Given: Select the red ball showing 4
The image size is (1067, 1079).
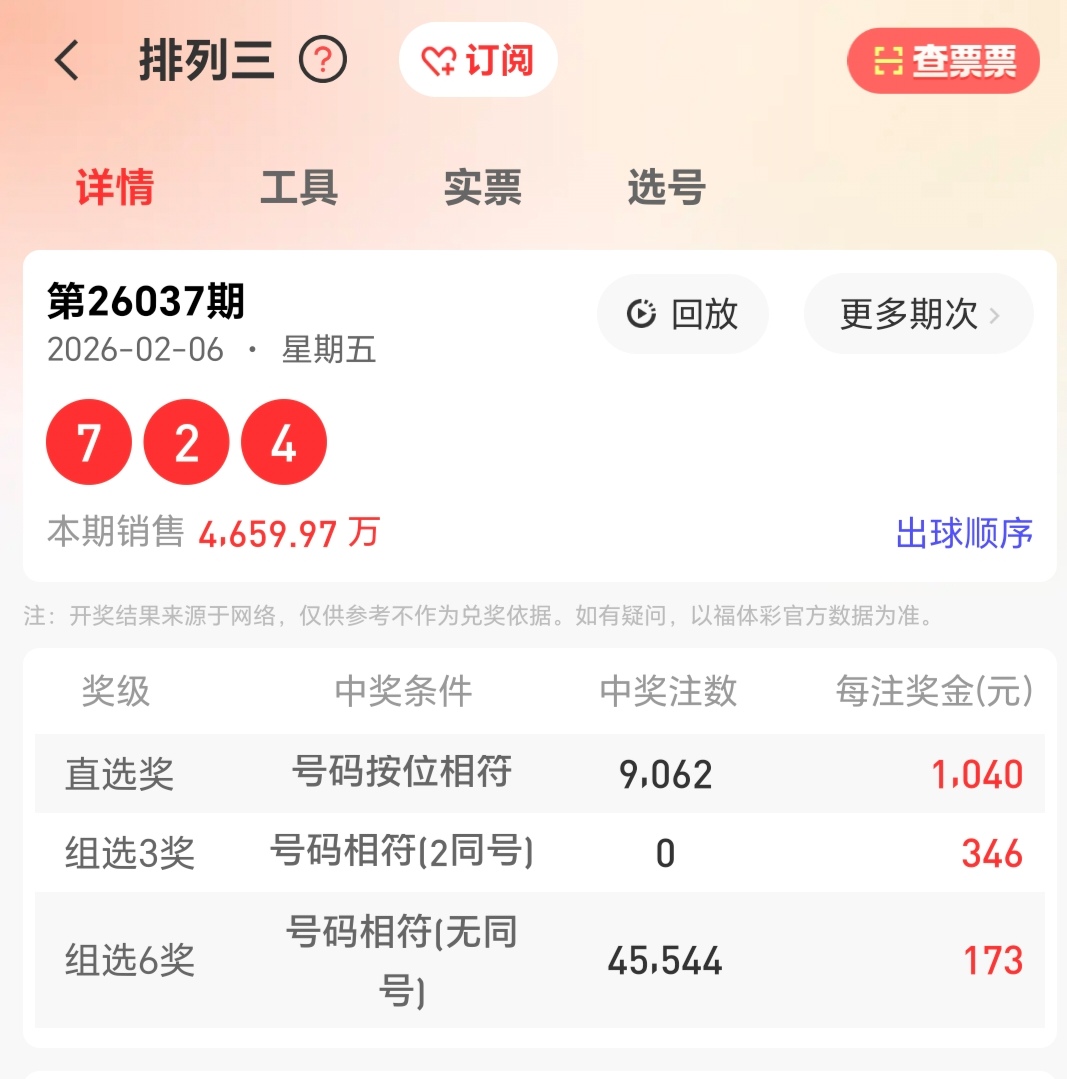Looking at the screenshot, I should pyautogui.click(x=283, y=442).
